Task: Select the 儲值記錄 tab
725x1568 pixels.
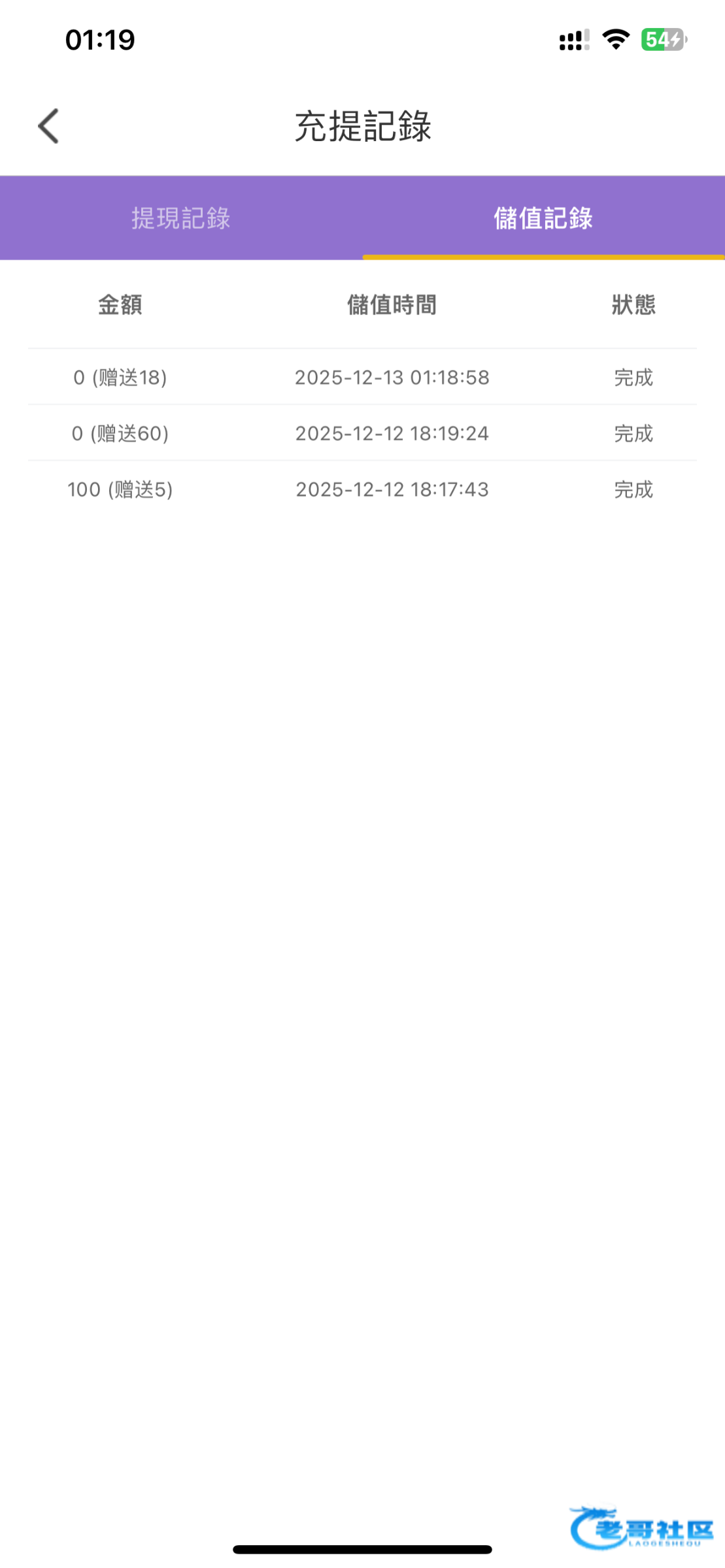Action: [x=543, y=218]
